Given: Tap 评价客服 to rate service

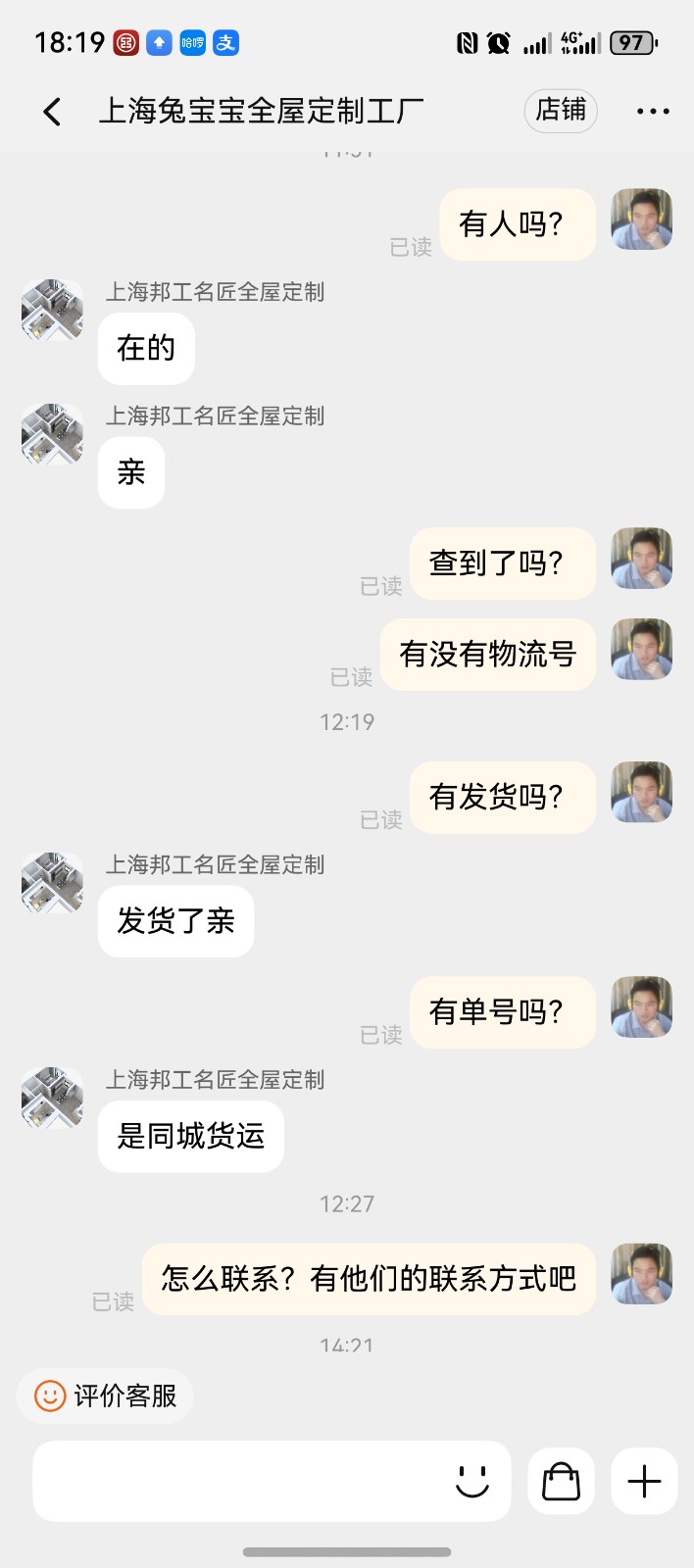Looking at the screenshot, I should [106, 1396].
